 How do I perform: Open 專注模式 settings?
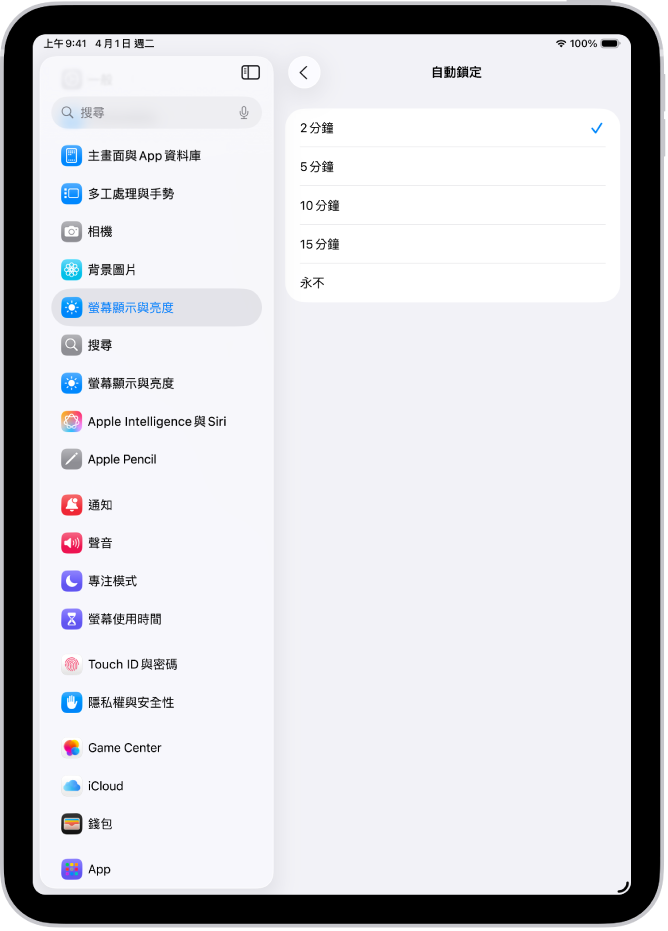point(112,581)
